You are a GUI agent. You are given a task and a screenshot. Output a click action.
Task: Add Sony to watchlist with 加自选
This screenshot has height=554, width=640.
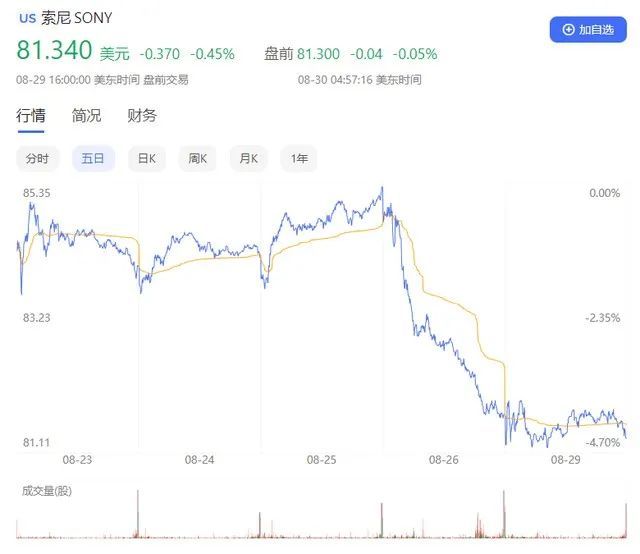pos(588,30)
